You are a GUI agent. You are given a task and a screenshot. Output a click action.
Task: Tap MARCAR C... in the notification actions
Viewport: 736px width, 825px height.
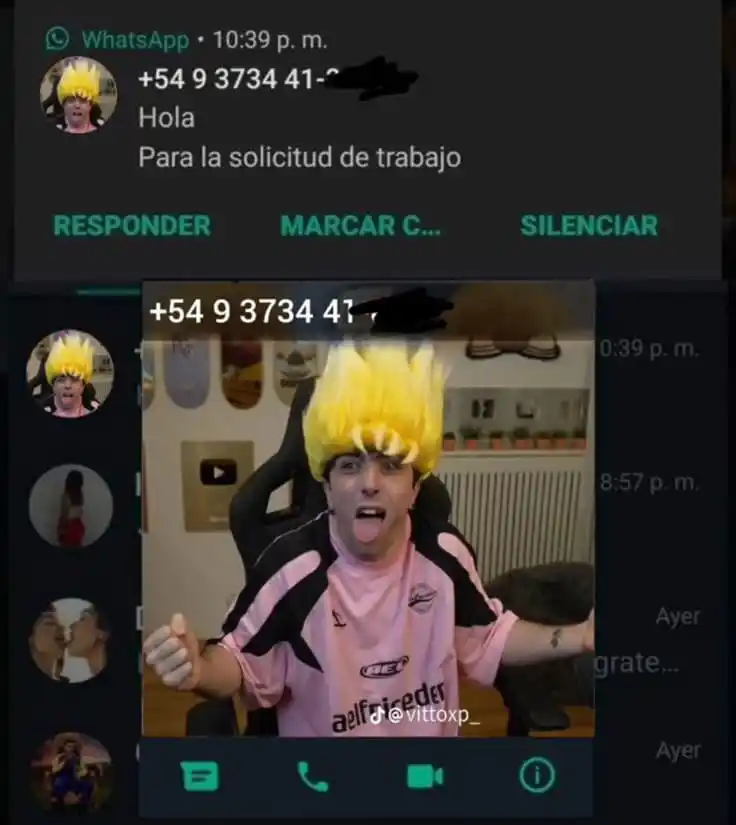364,226
